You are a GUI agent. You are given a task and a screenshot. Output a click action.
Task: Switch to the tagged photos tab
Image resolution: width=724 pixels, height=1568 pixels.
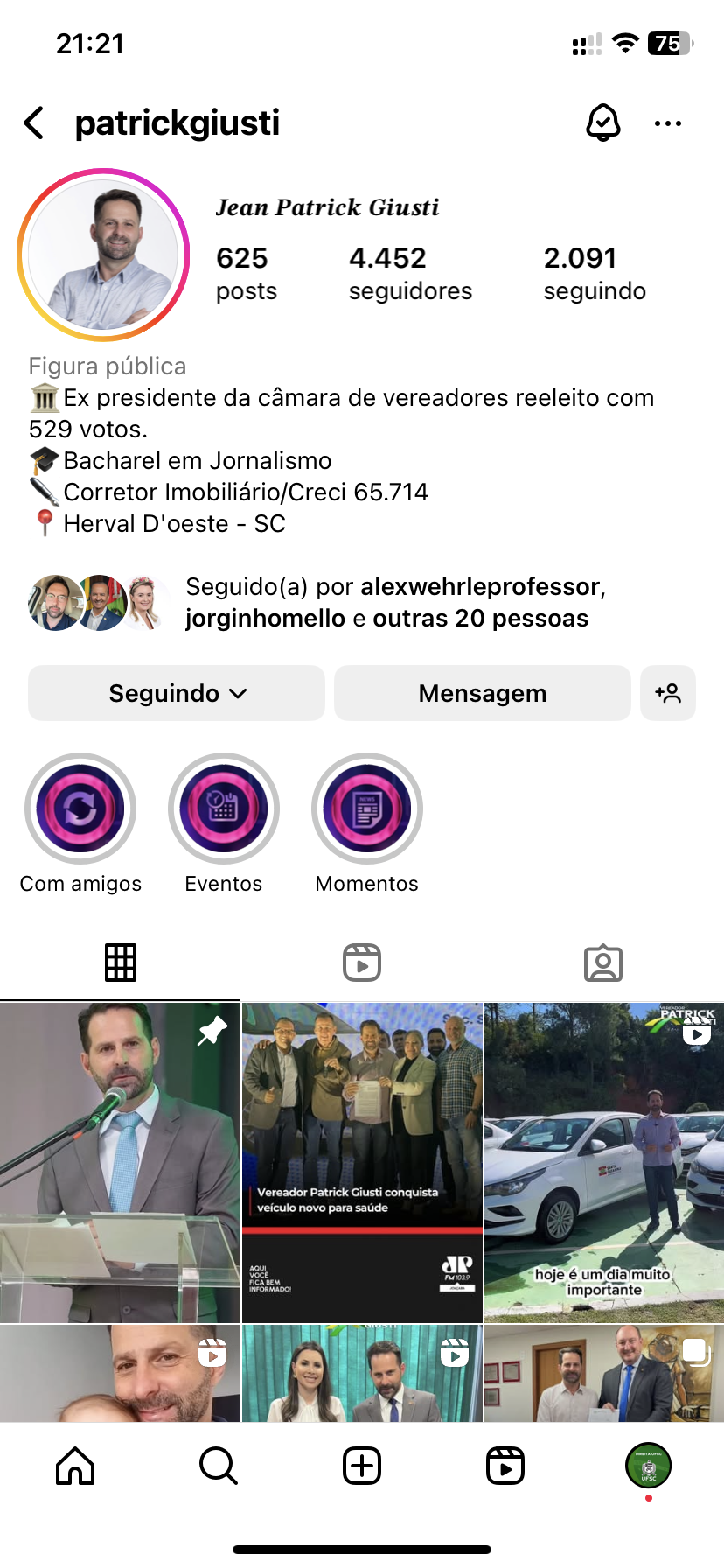pos(602,962)
